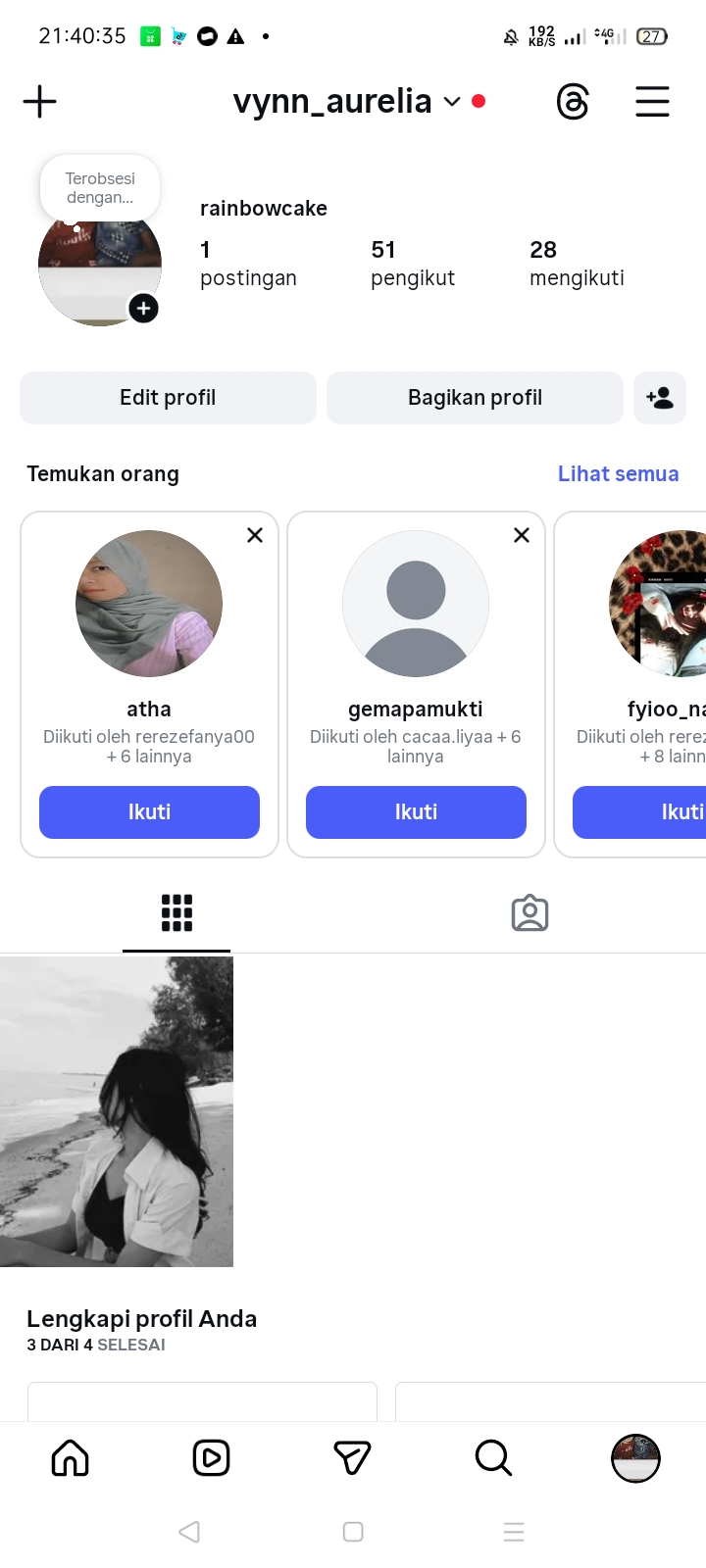The width and height of the screenshot is (706, 1568).
Task: Open Lihat semua link
Action: tap(618, 474)
